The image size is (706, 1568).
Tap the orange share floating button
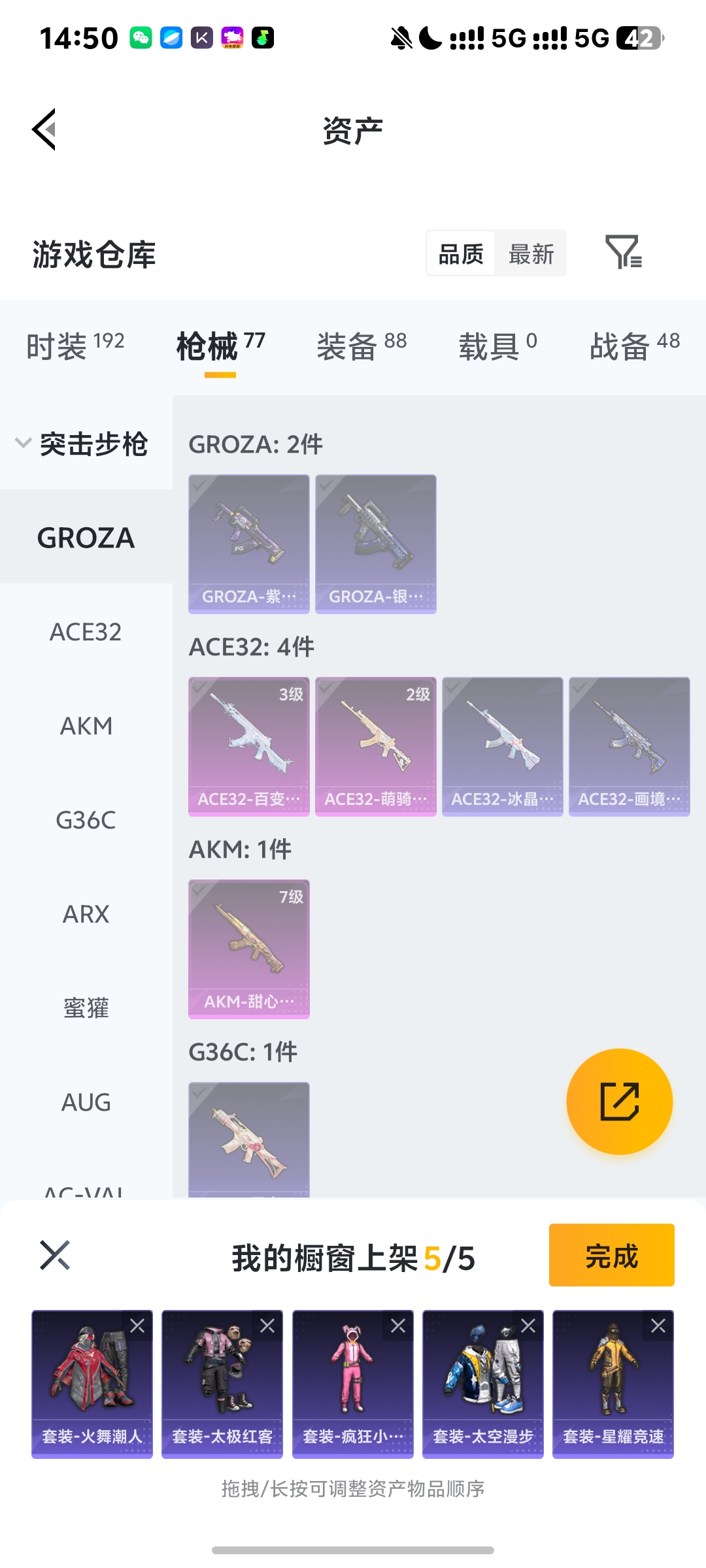[619, 1102]
